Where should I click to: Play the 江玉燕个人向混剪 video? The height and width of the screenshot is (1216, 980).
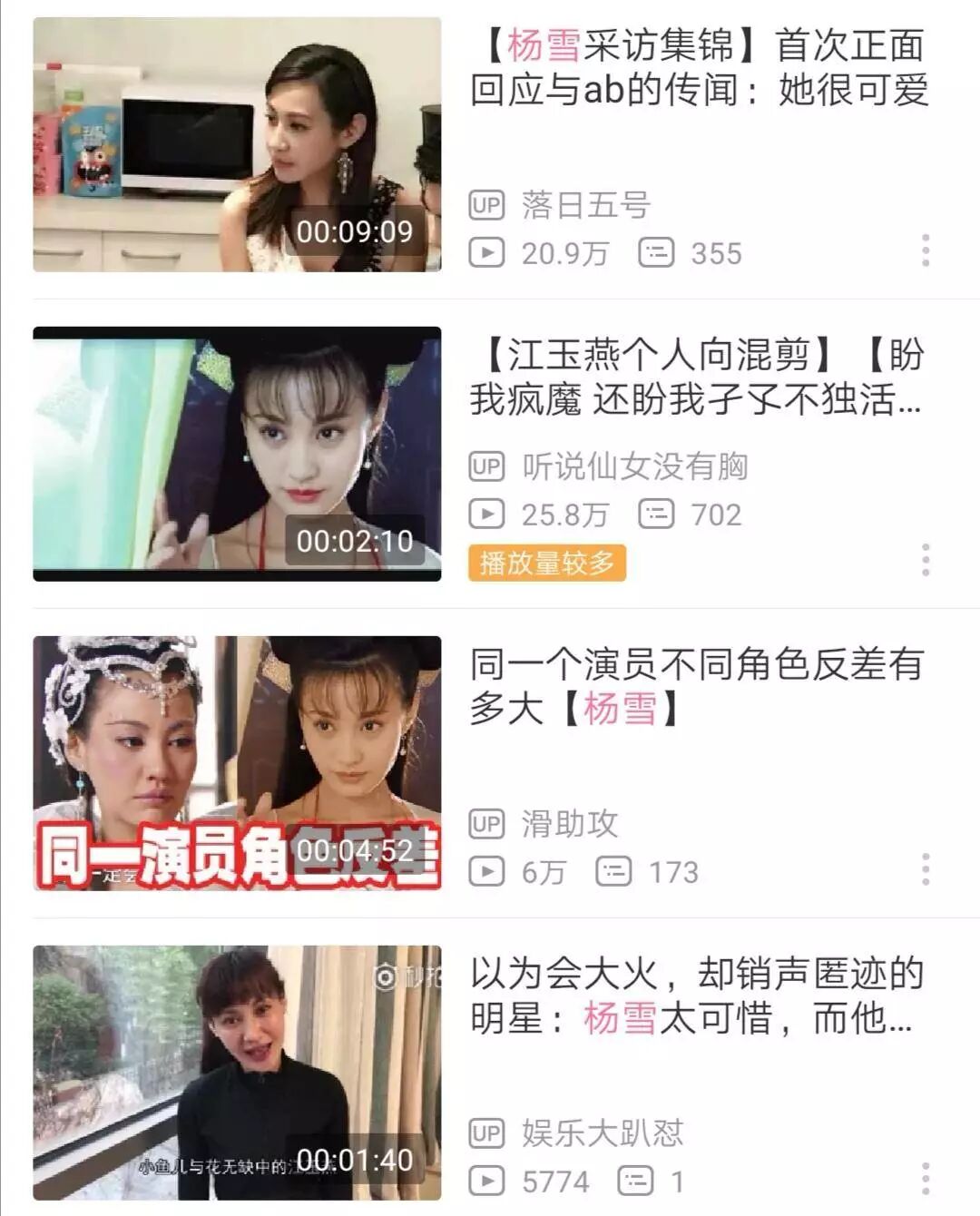click(x=237, y=454)
